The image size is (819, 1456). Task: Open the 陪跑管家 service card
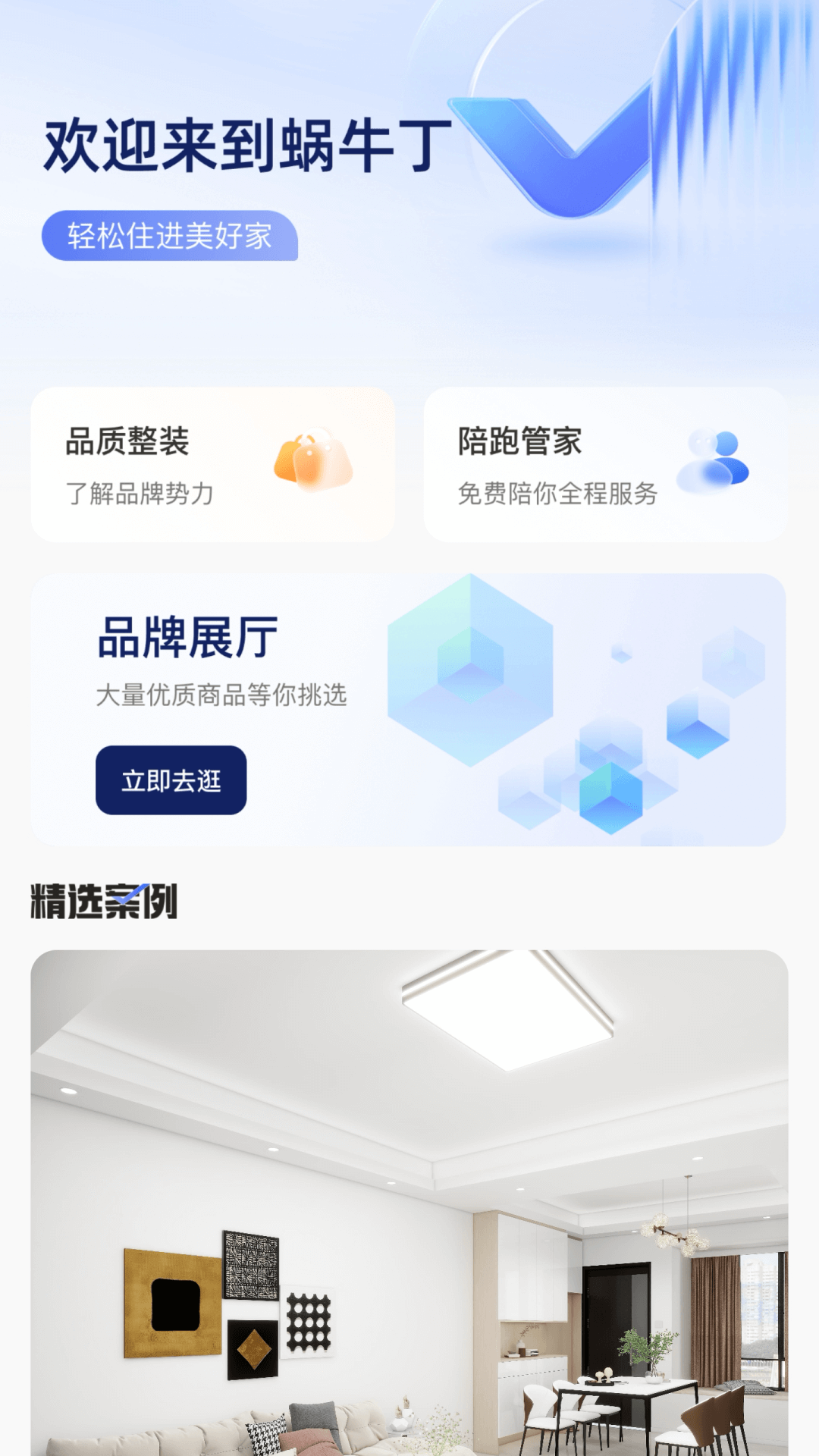(x=605, y=464)
